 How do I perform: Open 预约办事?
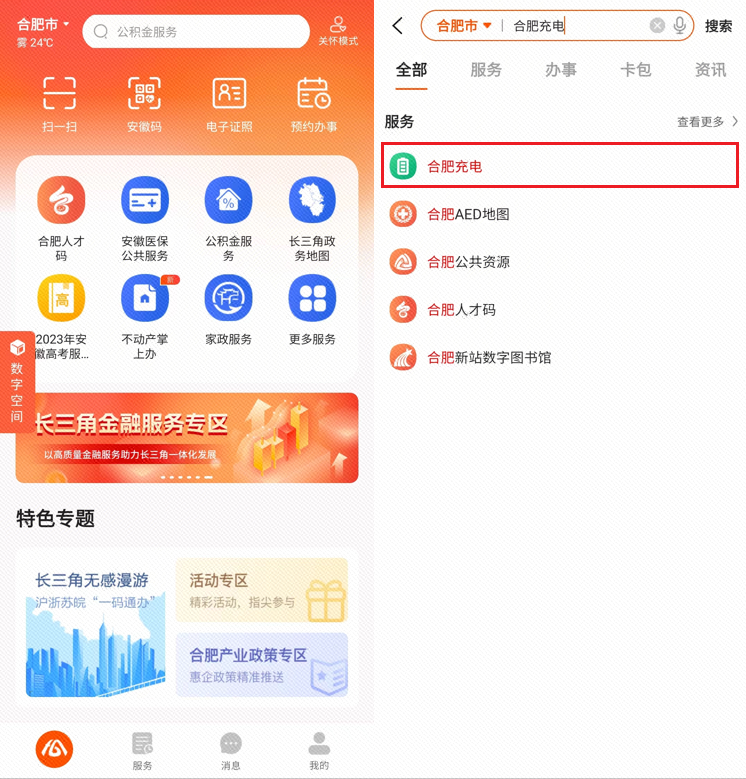(x=313, y=104)
